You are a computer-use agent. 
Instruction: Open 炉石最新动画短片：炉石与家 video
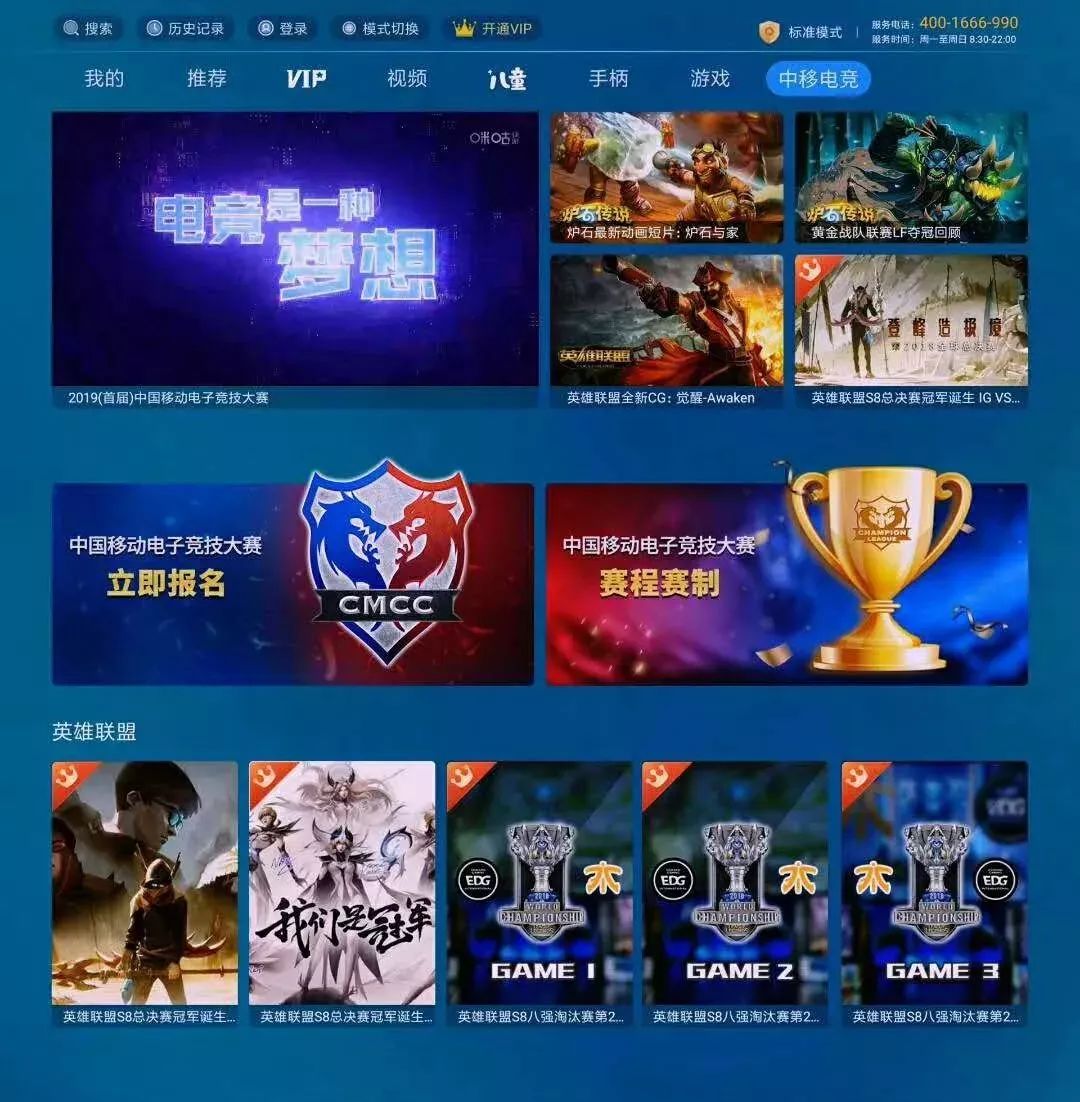[666, 178]
